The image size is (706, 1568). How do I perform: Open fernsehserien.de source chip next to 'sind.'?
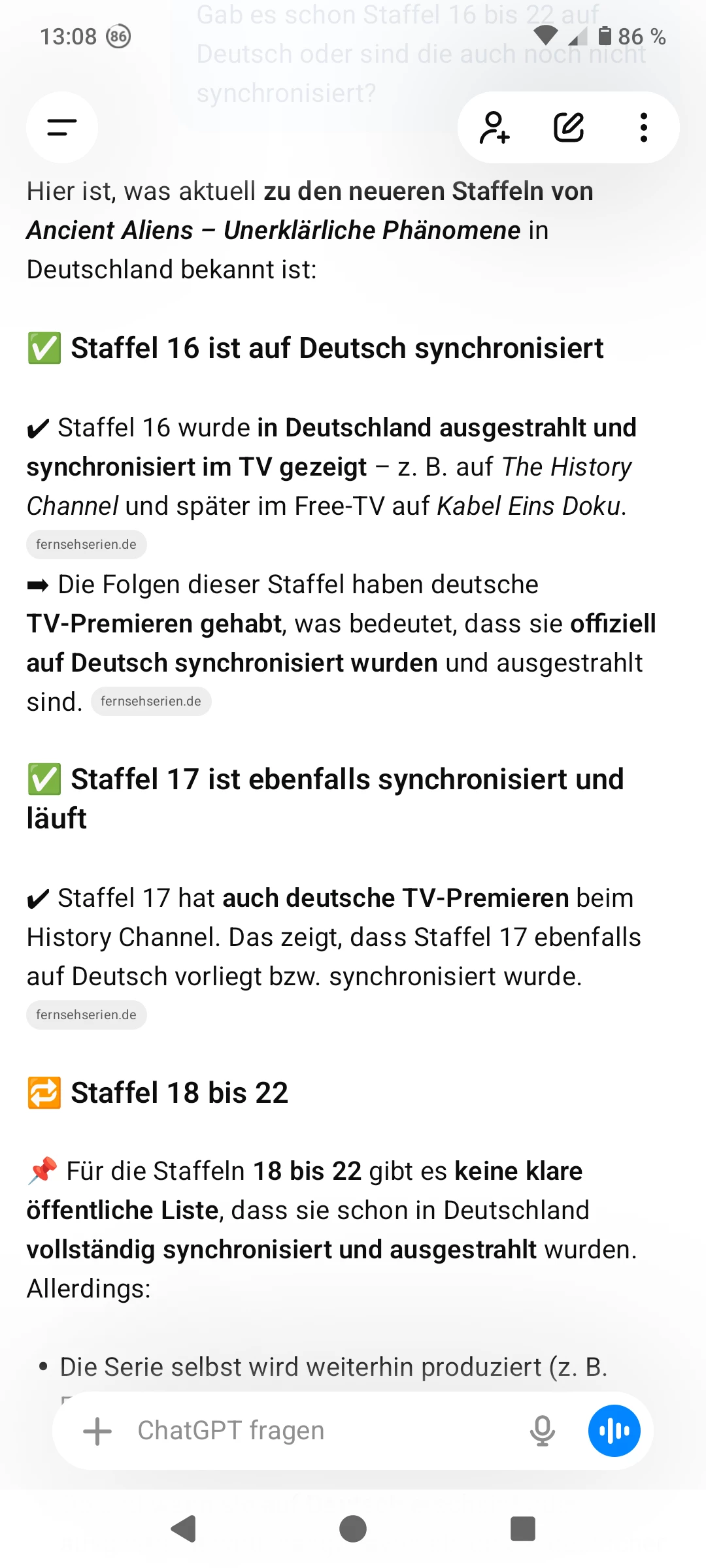point(151,701)
